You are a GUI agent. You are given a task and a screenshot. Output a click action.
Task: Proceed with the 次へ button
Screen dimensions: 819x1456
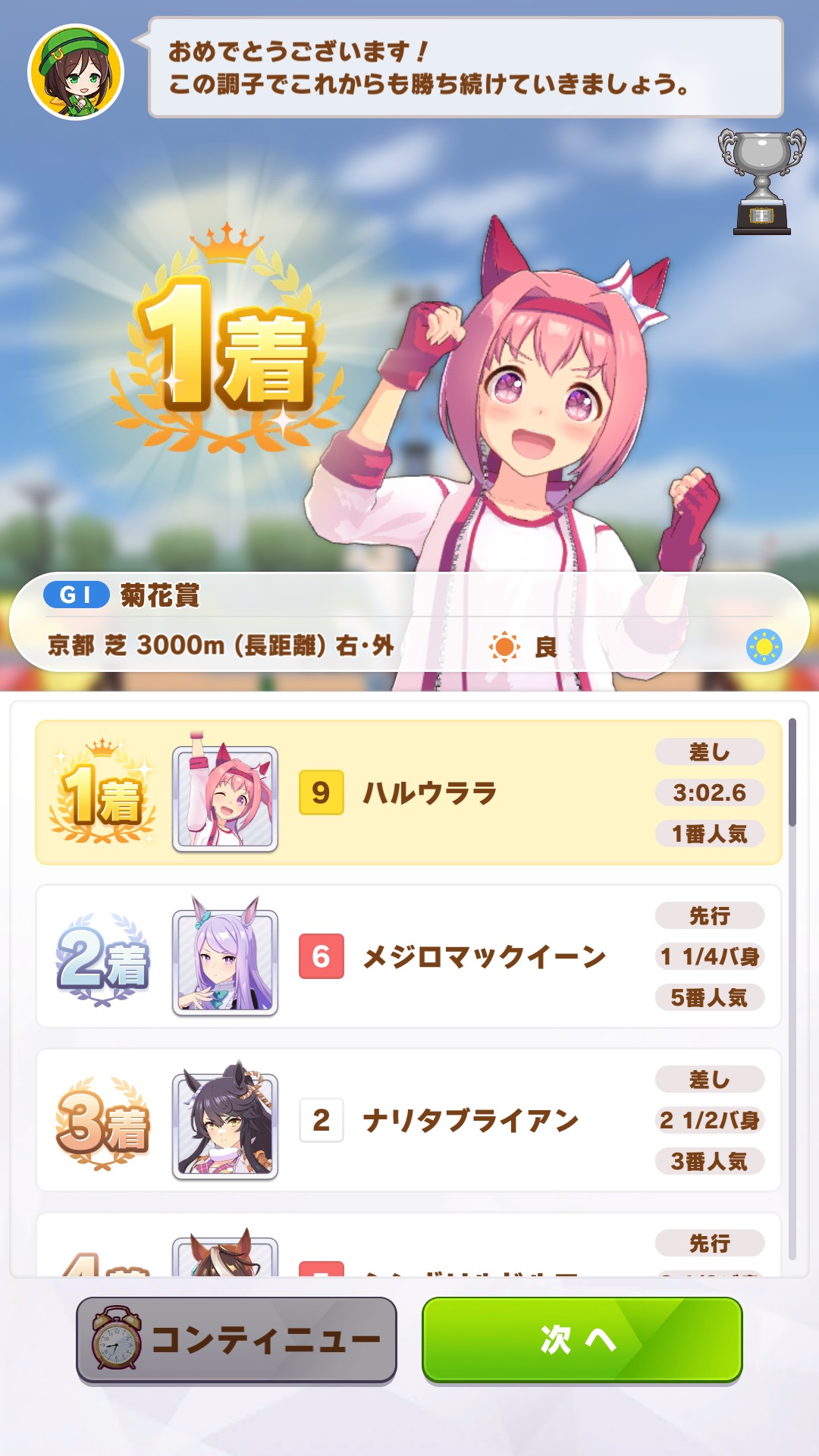coord(582,1340)
